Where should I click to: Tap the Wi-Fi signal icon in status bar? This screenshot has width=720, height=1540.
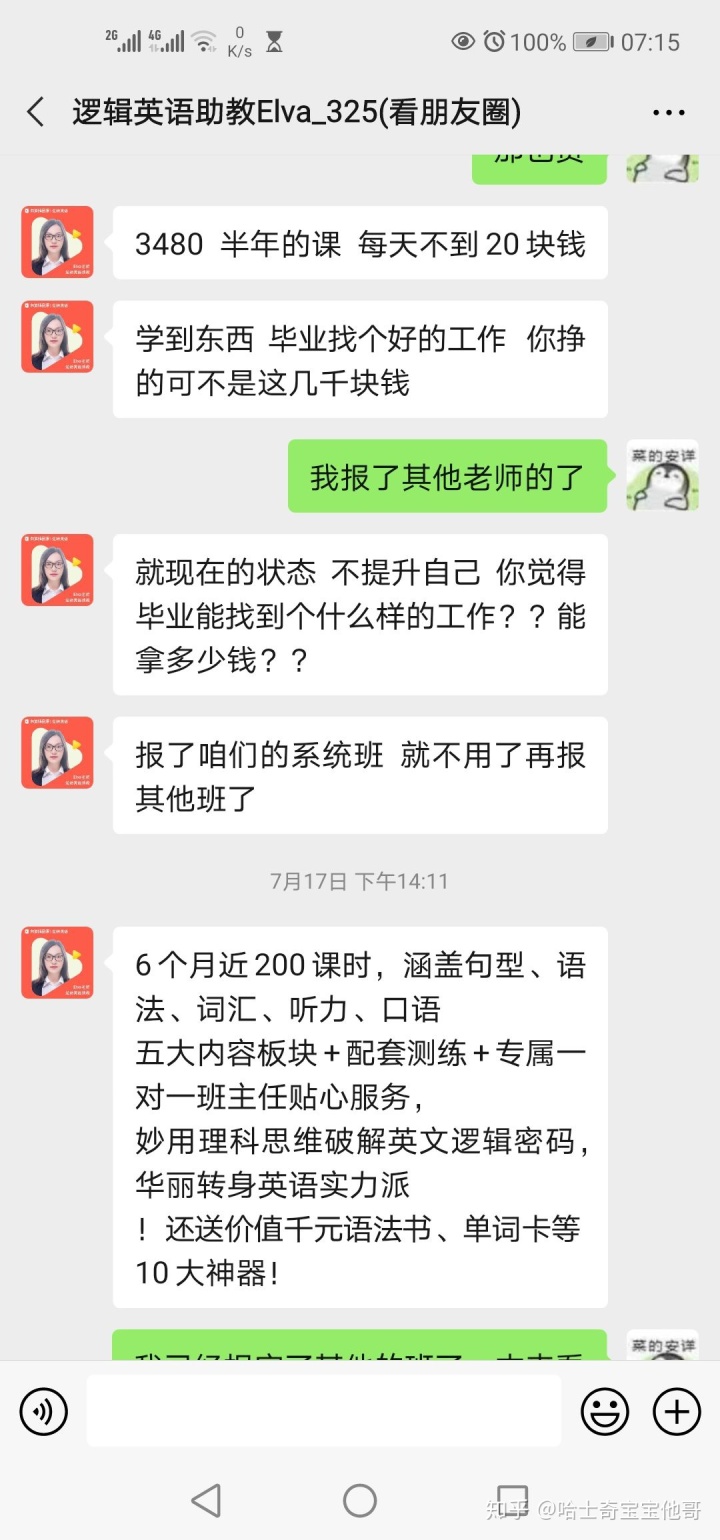pyautogui.click(x=205, y=40)
